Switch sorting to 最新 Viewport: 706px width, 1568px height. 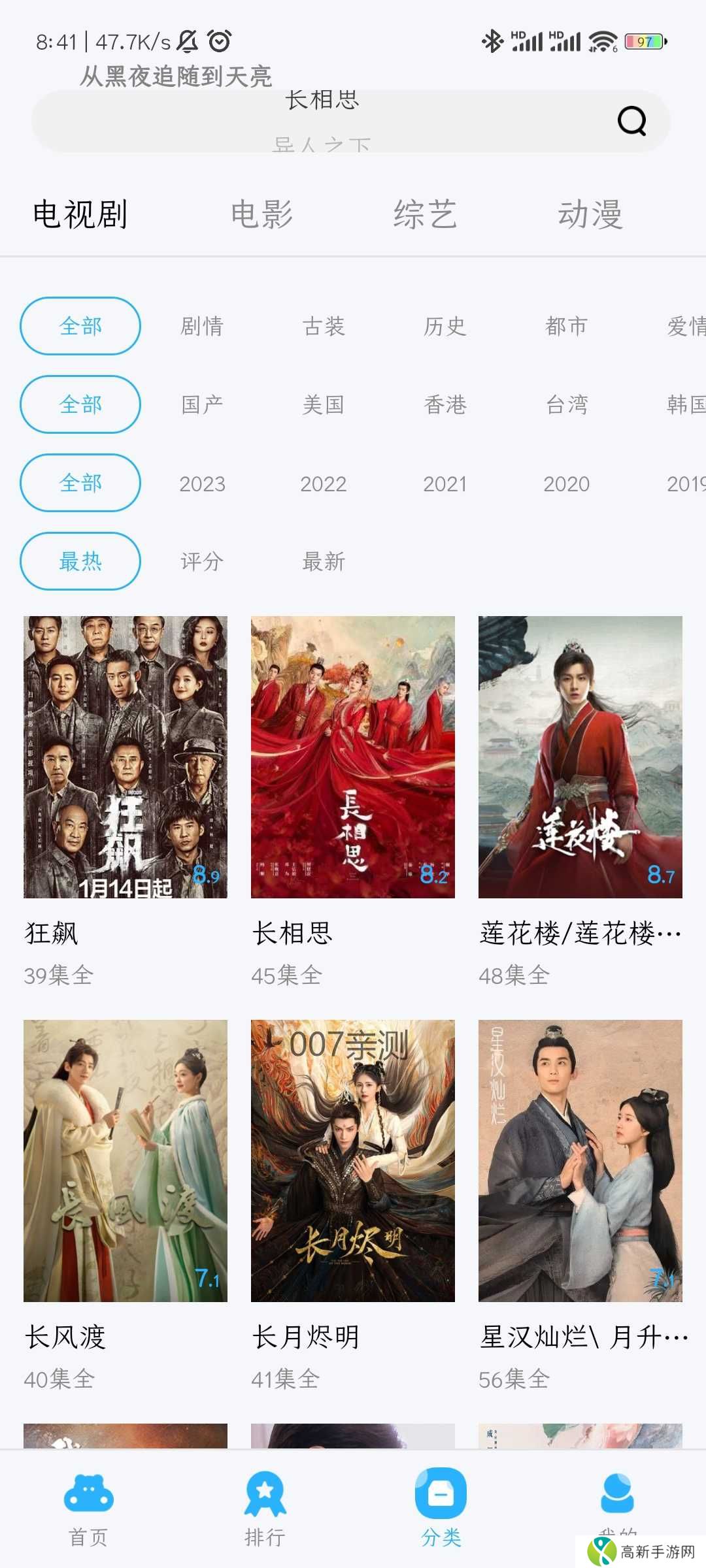click(x=324, y=561)
